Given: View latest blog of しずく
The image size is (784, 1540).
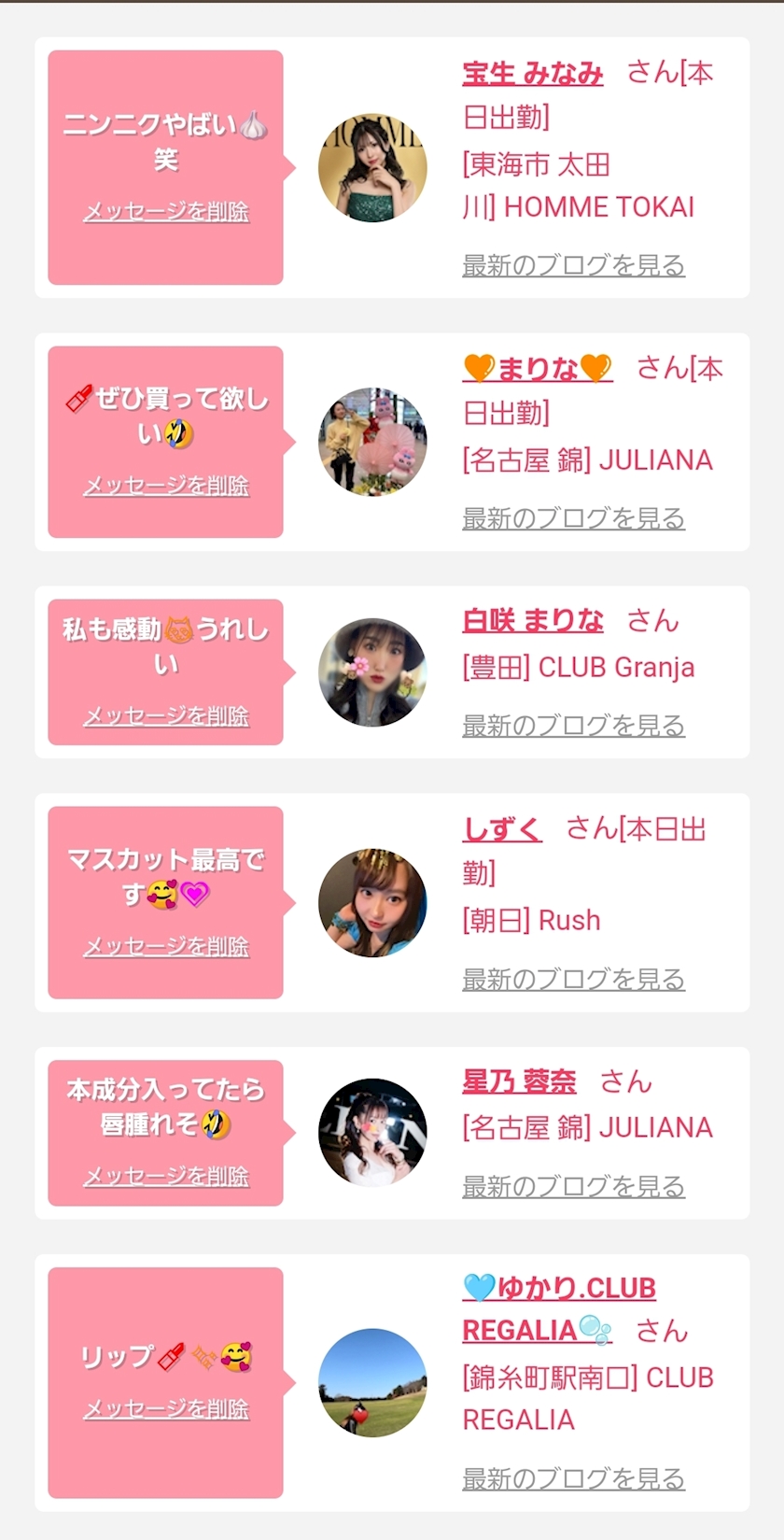Looking at the screenshot, I should tap(573, 980).
